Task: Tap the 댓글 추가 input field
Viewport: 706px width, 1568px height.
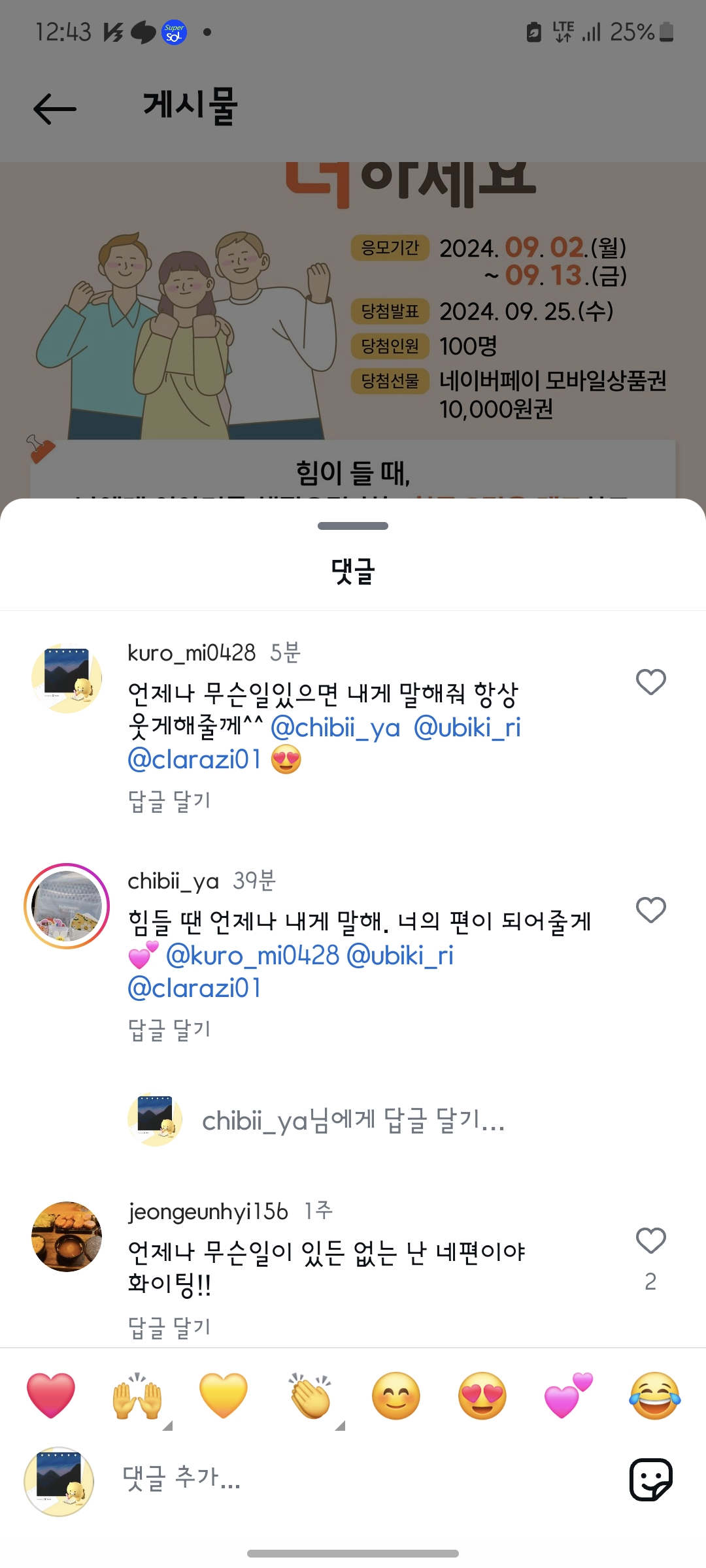Action: [x=353, y=1478]
